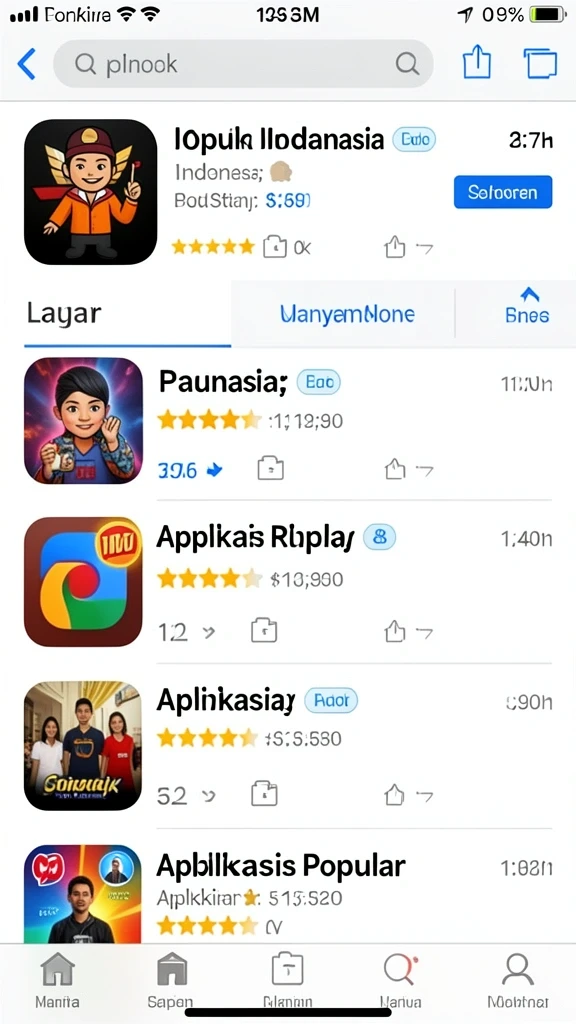Open the Nariua search tab
Image resolution: width=576 pixels, height=1024 pixels.
tap(401, 980)
